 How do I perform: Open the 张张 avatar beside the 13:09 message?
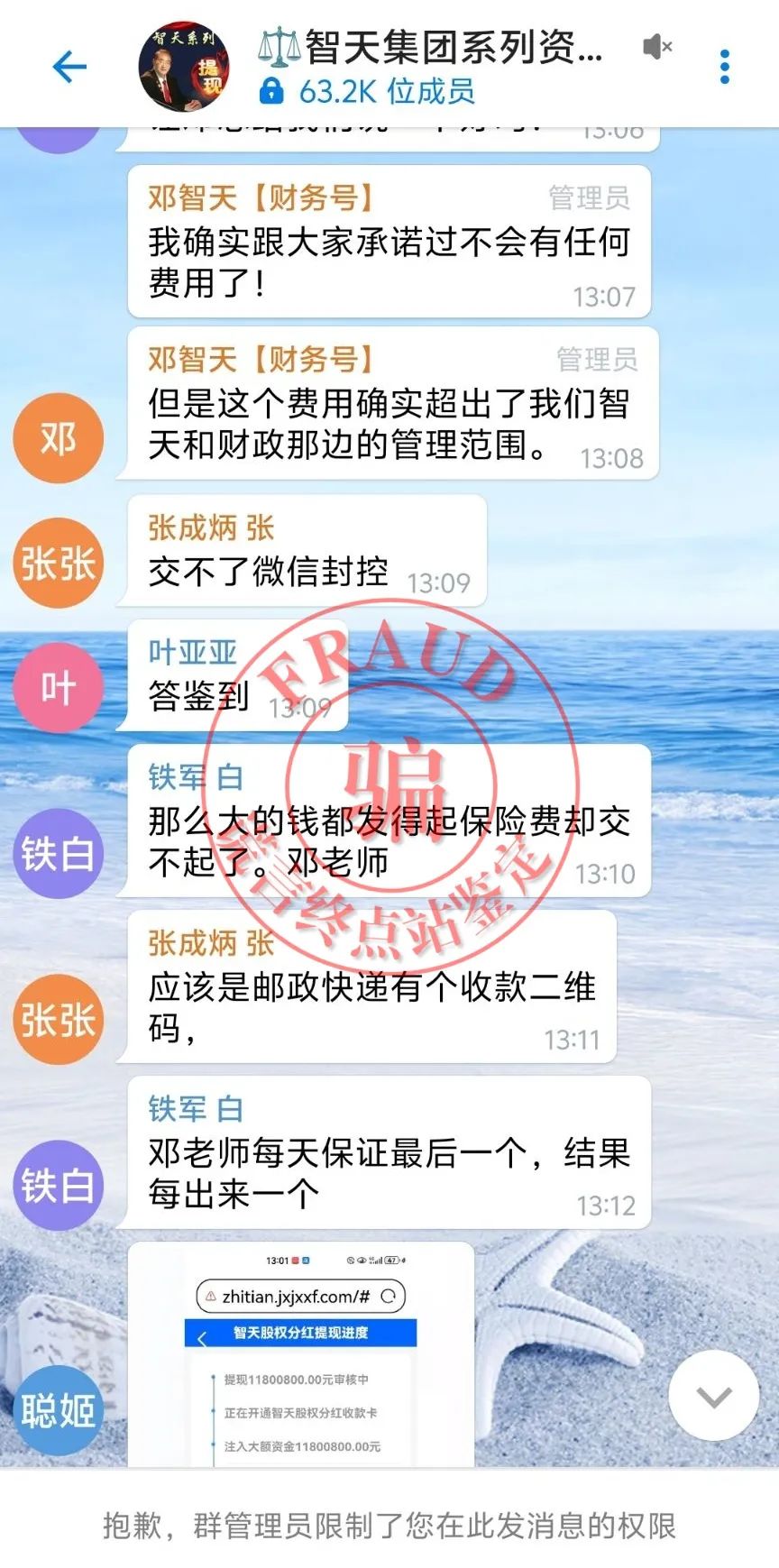click(x=59, y=564)
